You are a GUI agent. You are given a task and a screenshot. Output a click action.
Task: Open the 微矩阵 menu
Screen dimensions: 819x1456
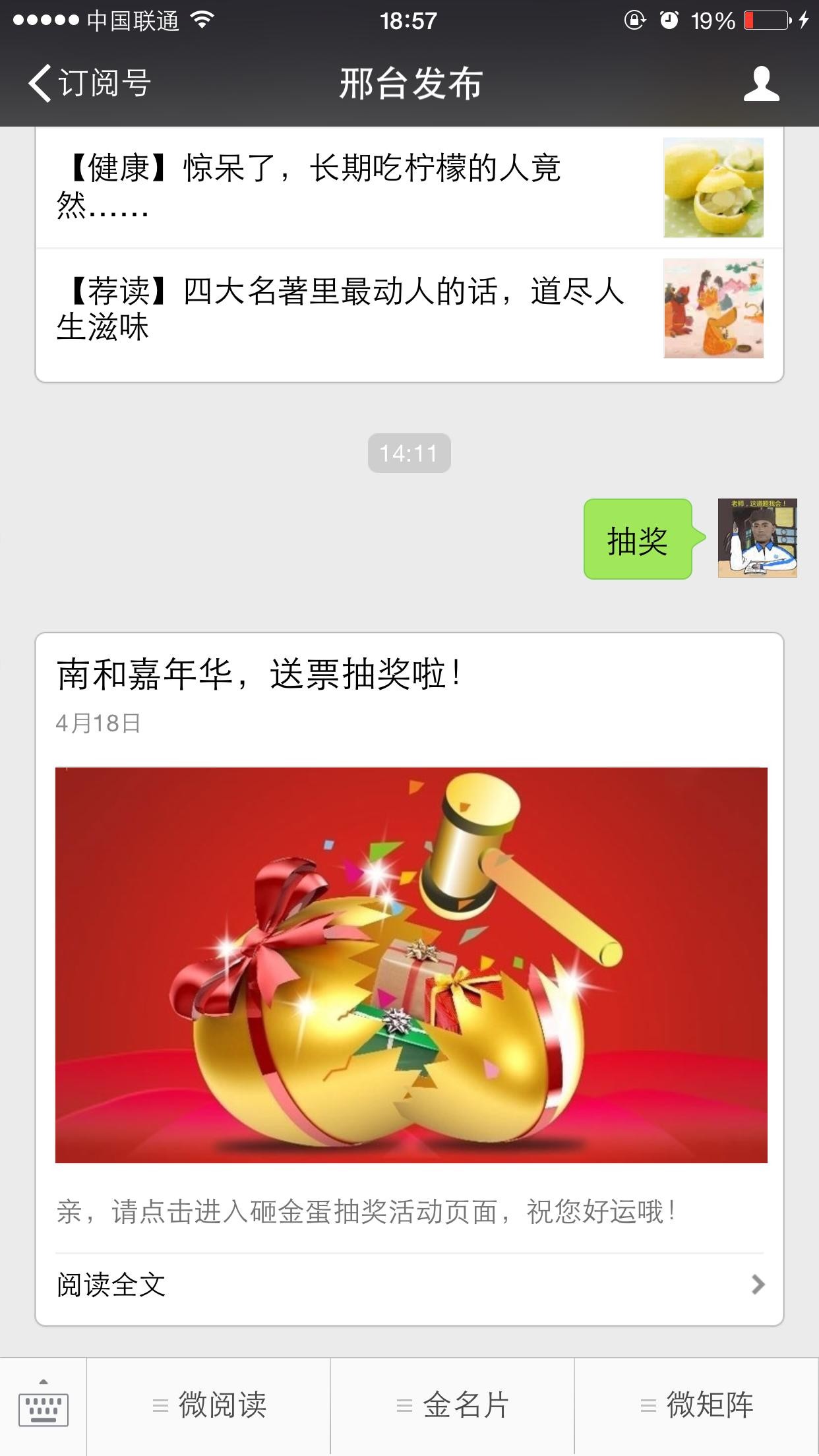pyautogui.click(x=697, y=1405)
